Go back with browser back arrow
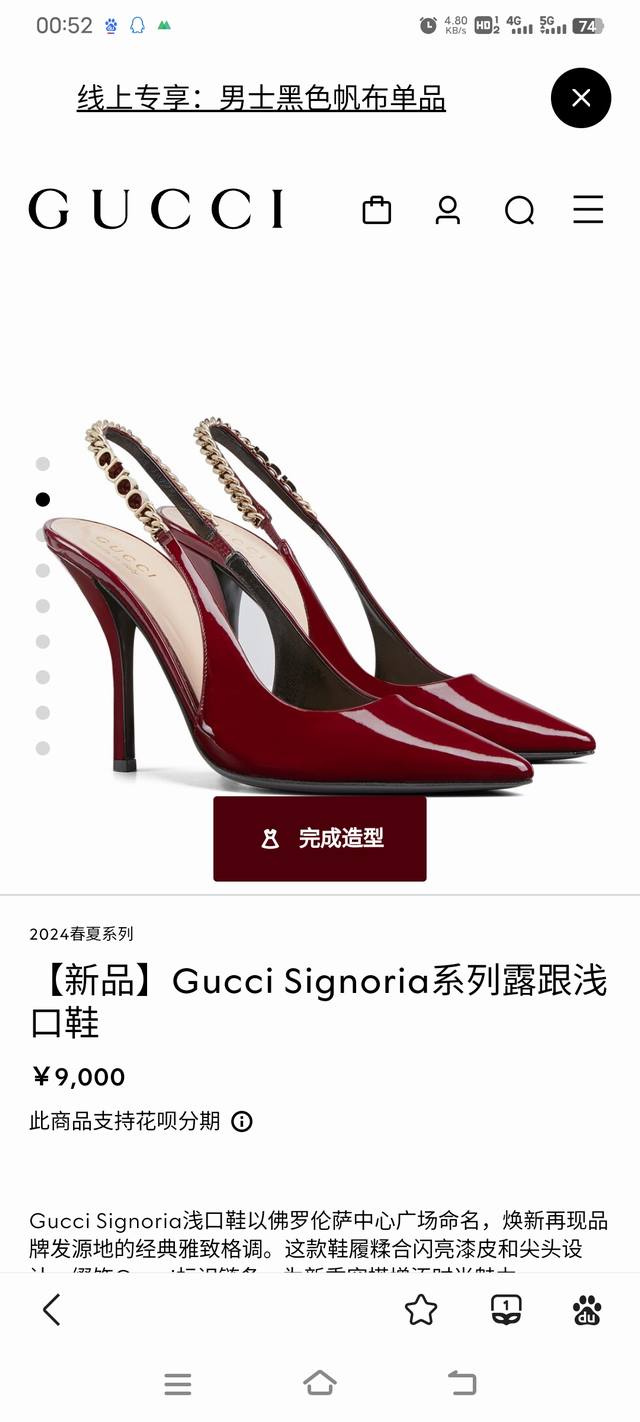Image resolution: width=640 pixels, height=1422 pixels. click(x=52, y=1309)
